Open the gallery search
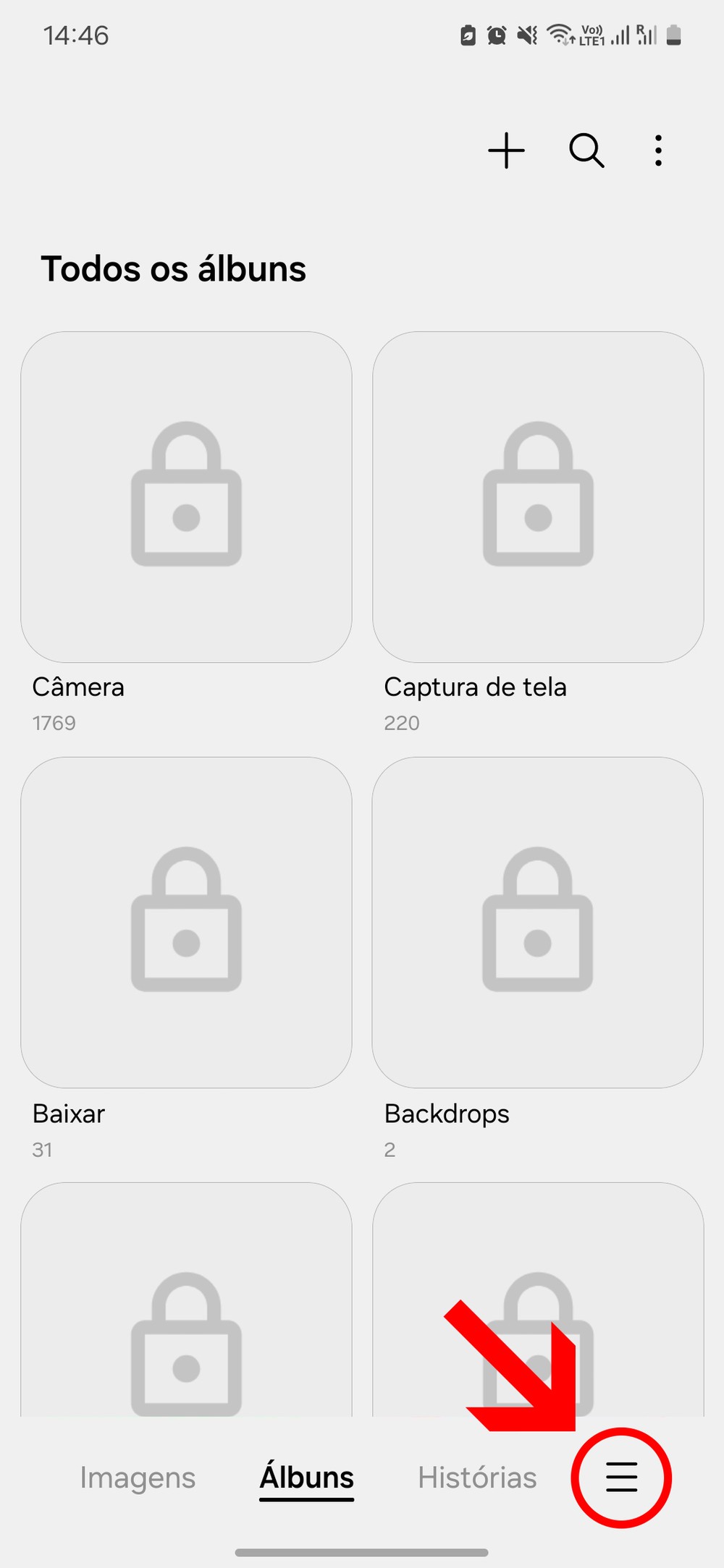Screen dimensions: 724x1568 (586, 151)
